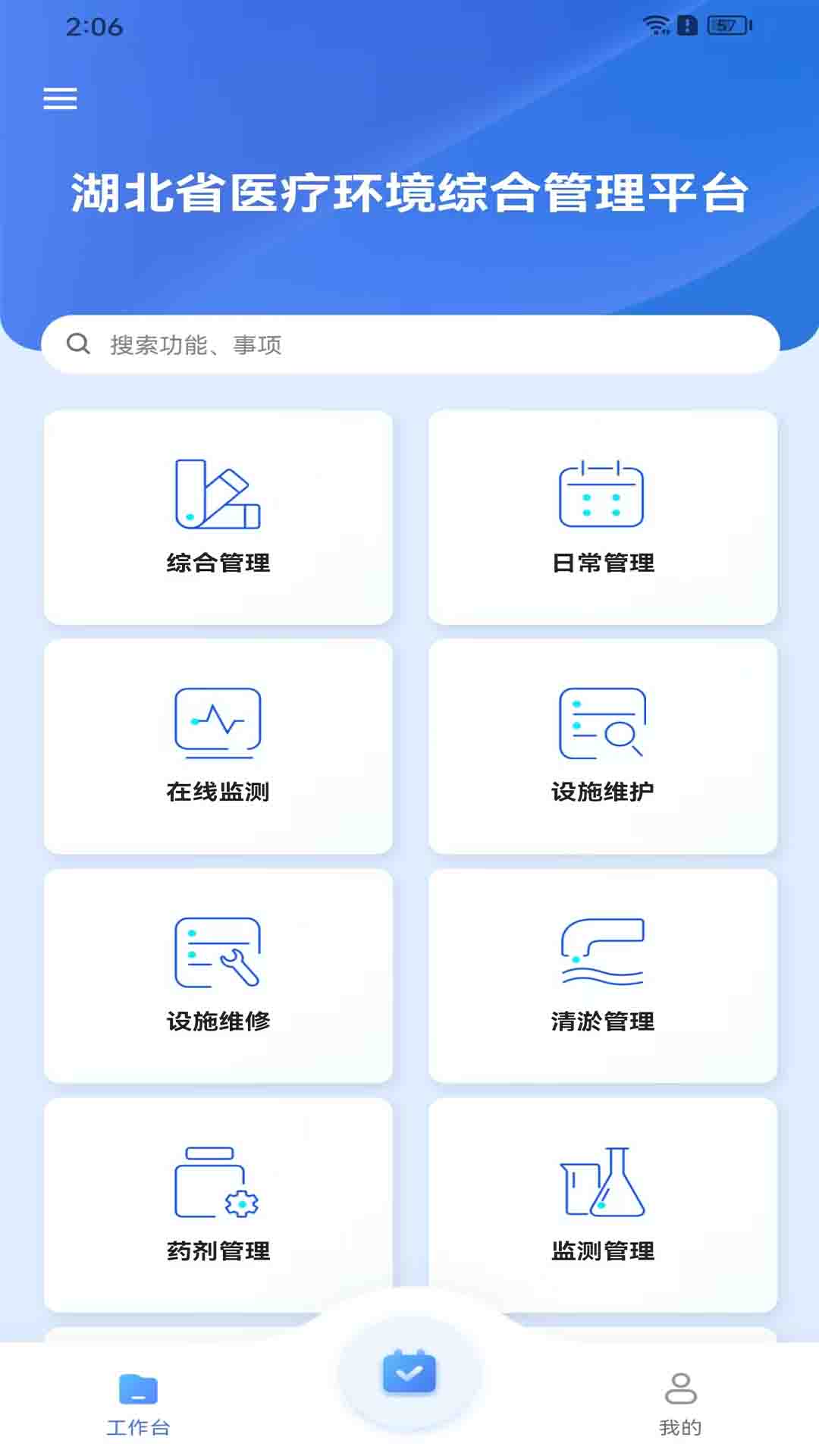Open the hamburger menu

[60, 99]
